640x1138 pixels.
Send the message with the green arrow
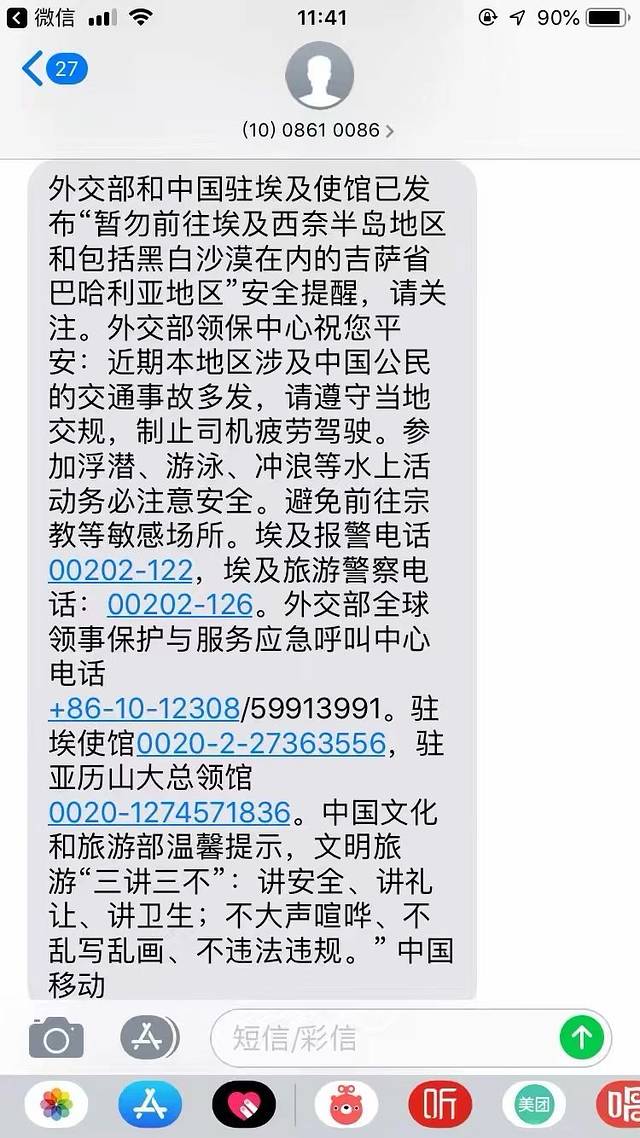pyautogui.click(x=581, y=1037)
